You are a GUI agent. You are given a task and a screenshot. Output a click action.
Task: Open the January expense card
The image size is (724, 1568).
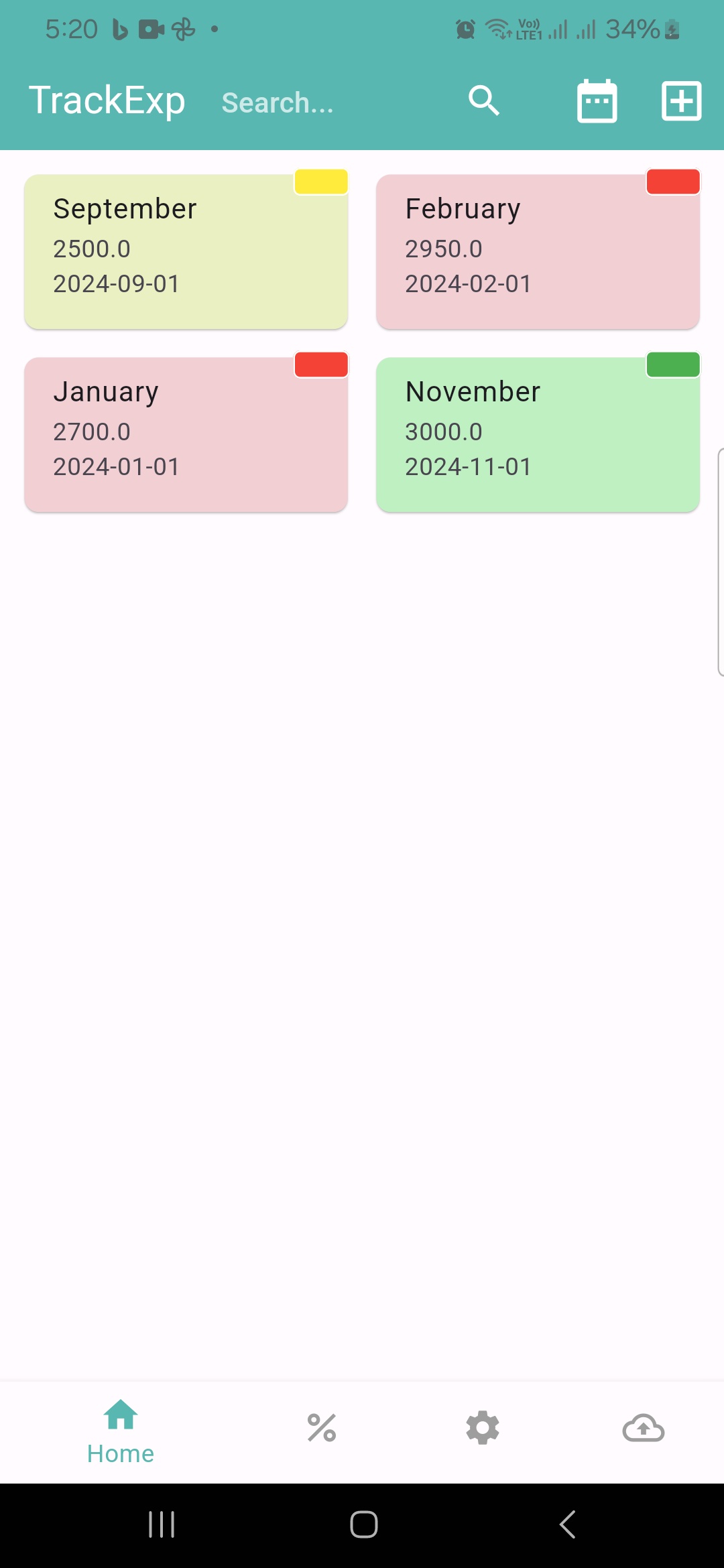point(186,434)
